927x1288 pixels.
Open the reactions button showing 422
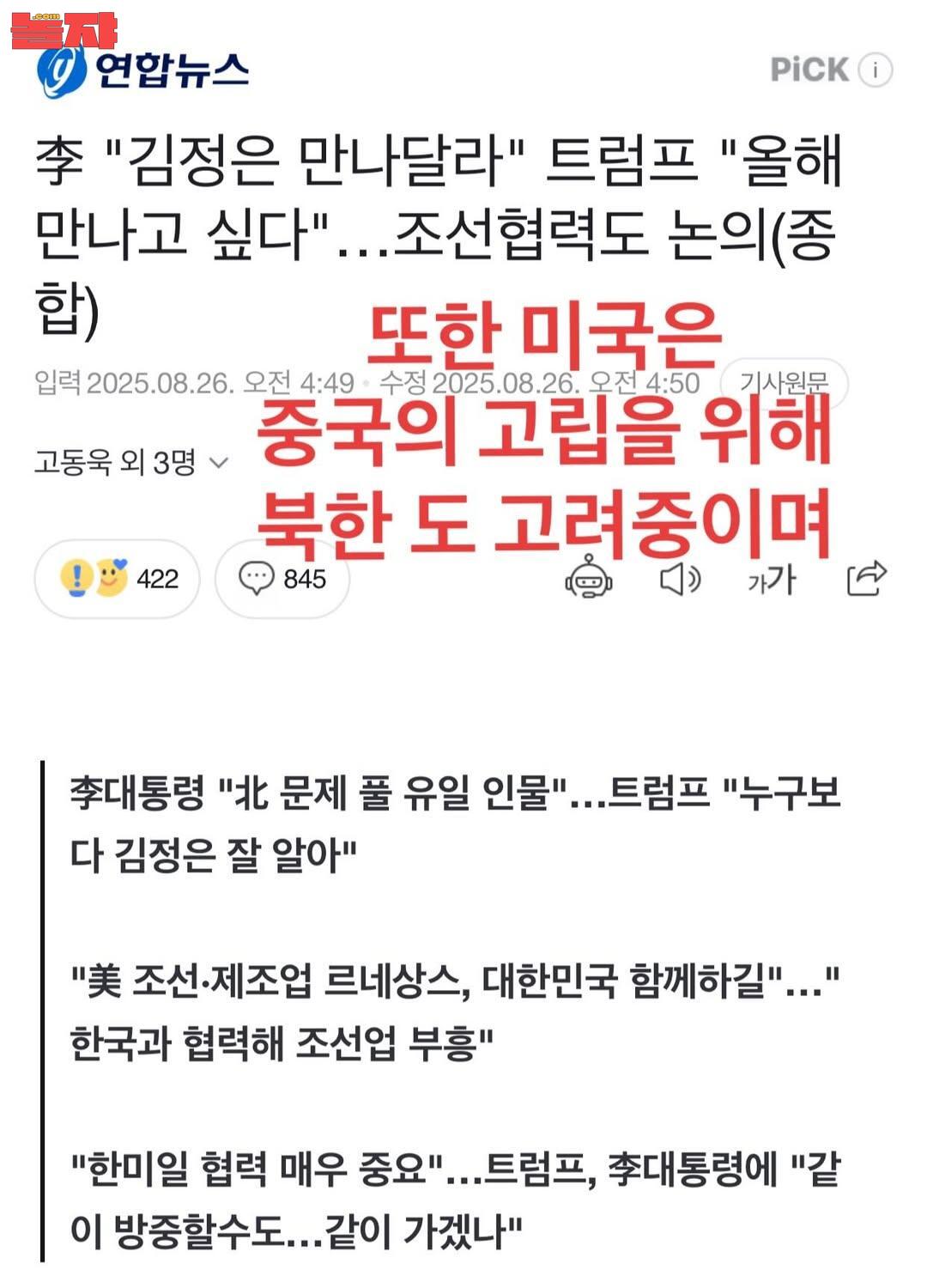coord(118,579)
